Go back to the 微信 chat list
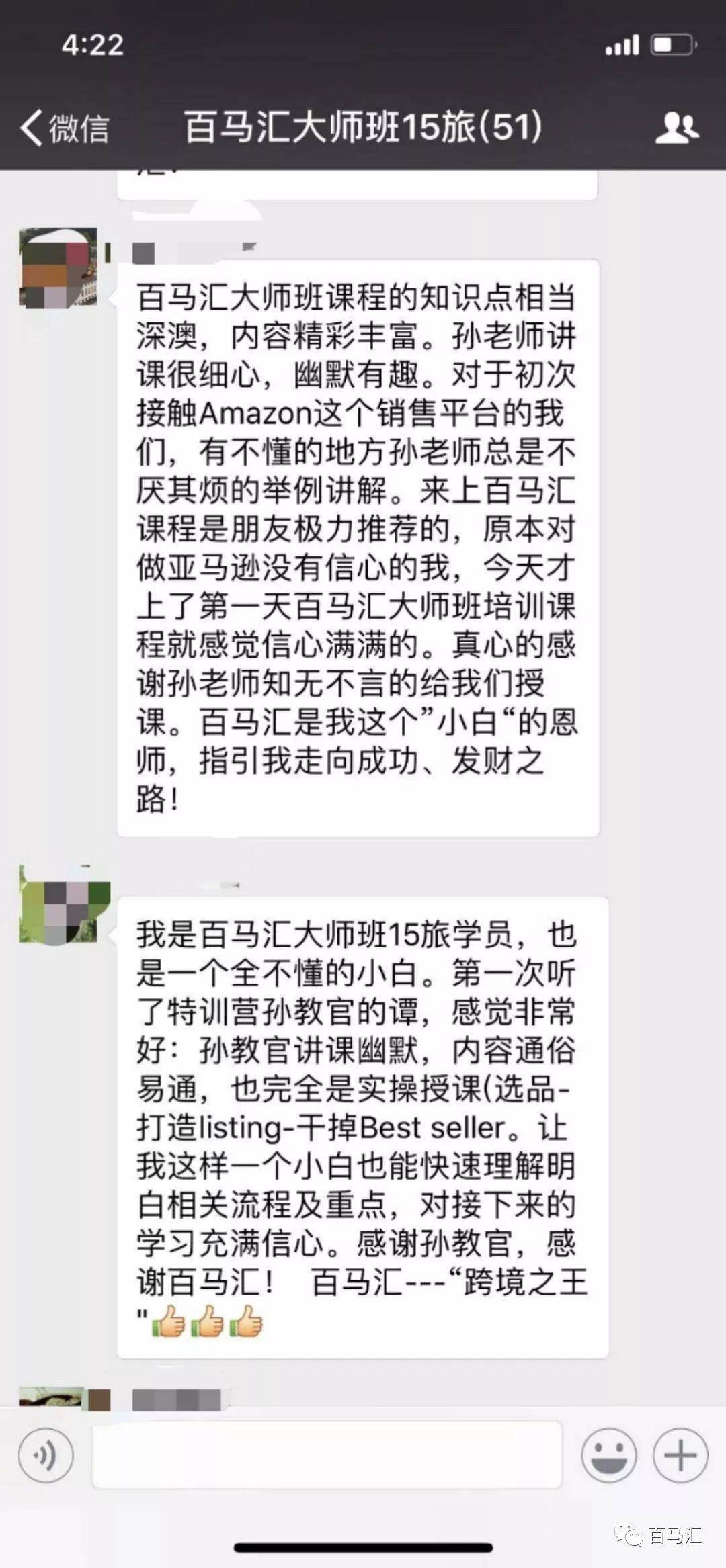The height and width of the screenshot is (1568, 726). 64,128
